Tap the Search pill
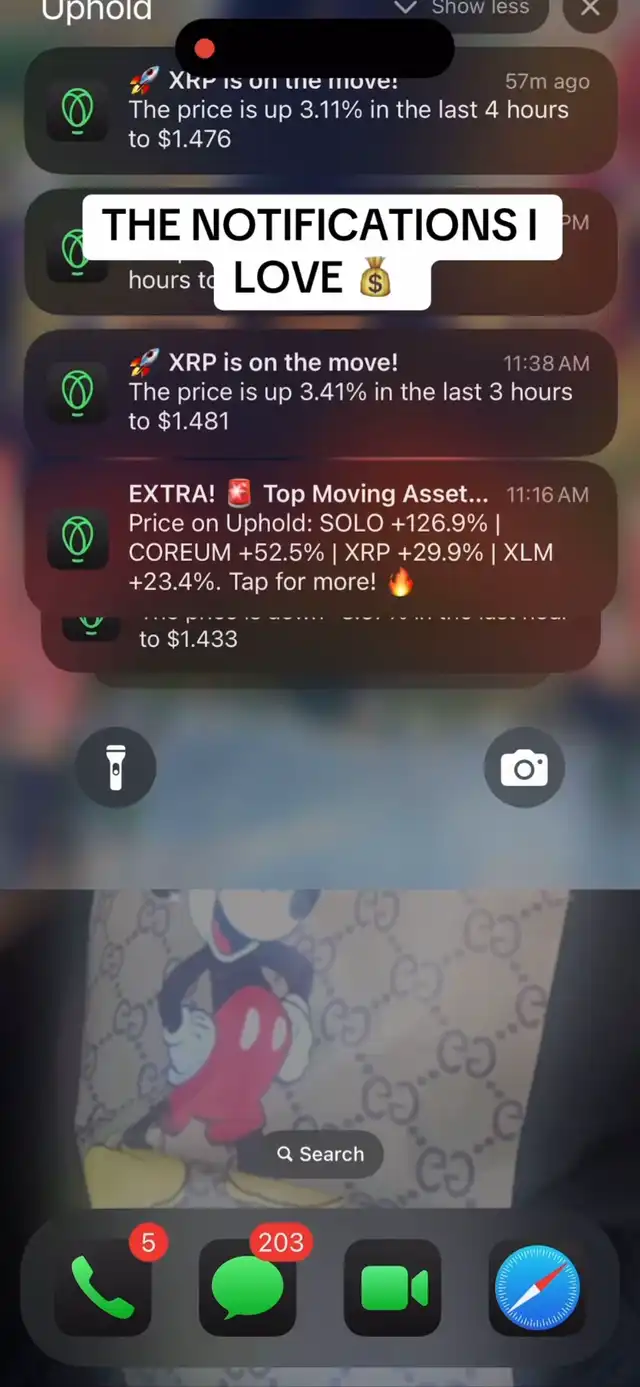Image resolution: width=640 pixels, height=1387 pixels. 320,1154
